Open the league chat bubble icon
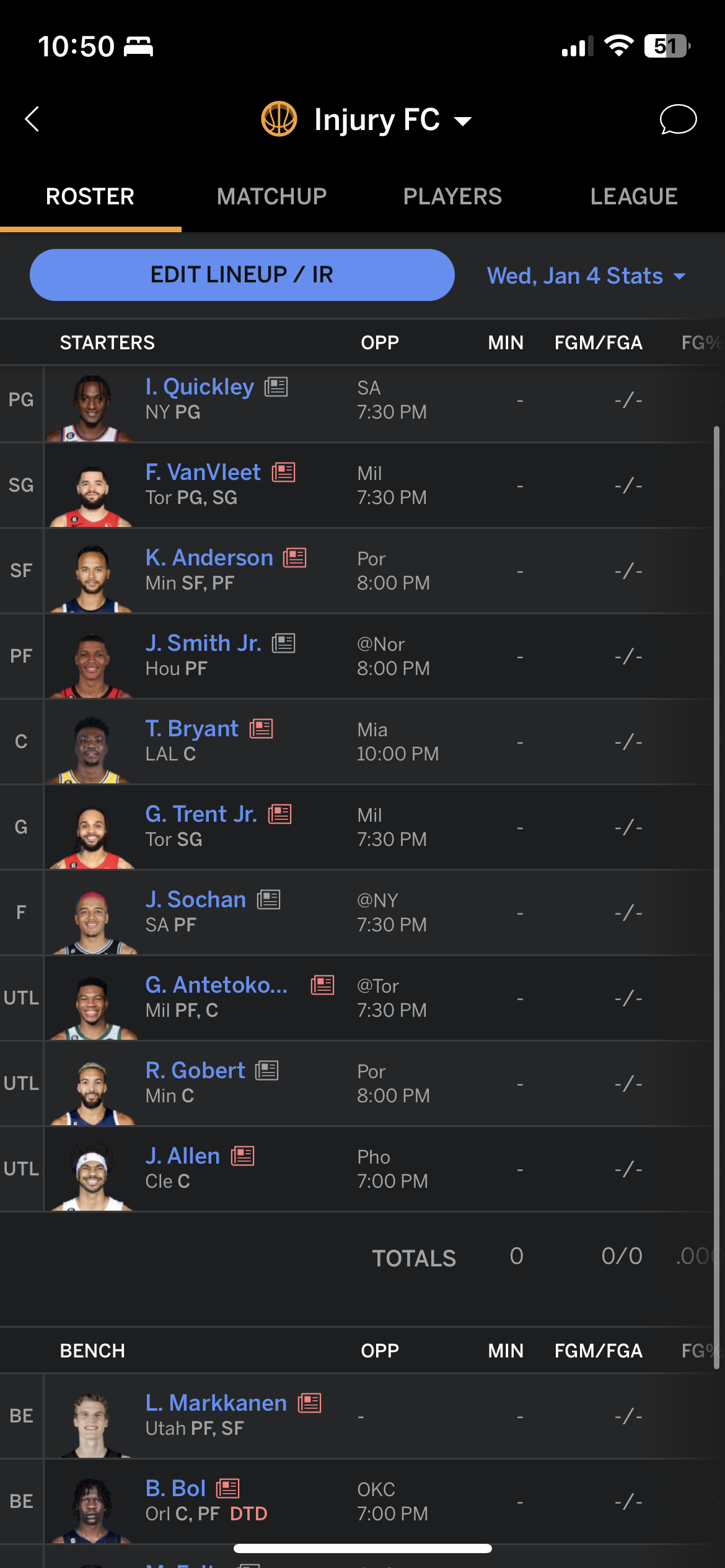 [678, 119]
